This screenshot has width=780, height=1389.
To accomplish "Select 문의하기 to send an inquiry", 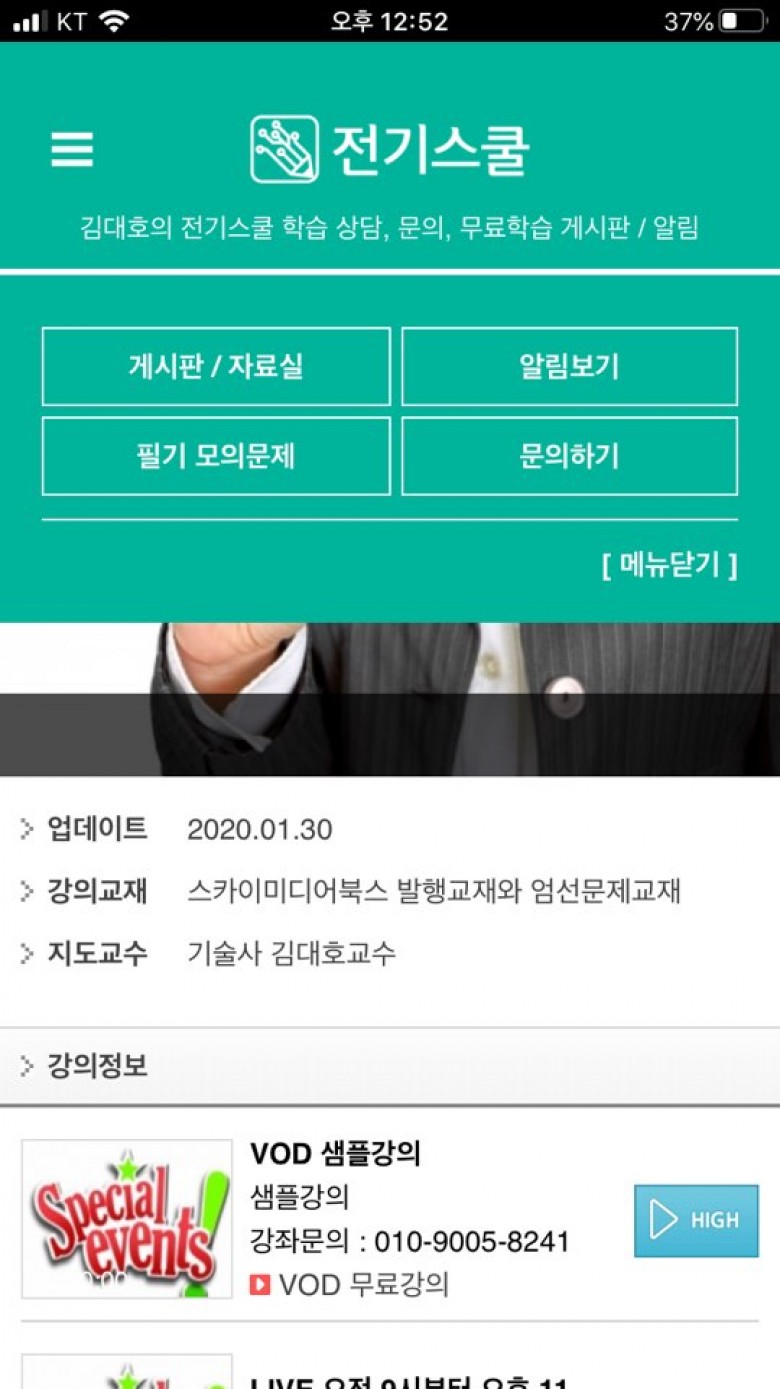I will [x=569, y=457].
